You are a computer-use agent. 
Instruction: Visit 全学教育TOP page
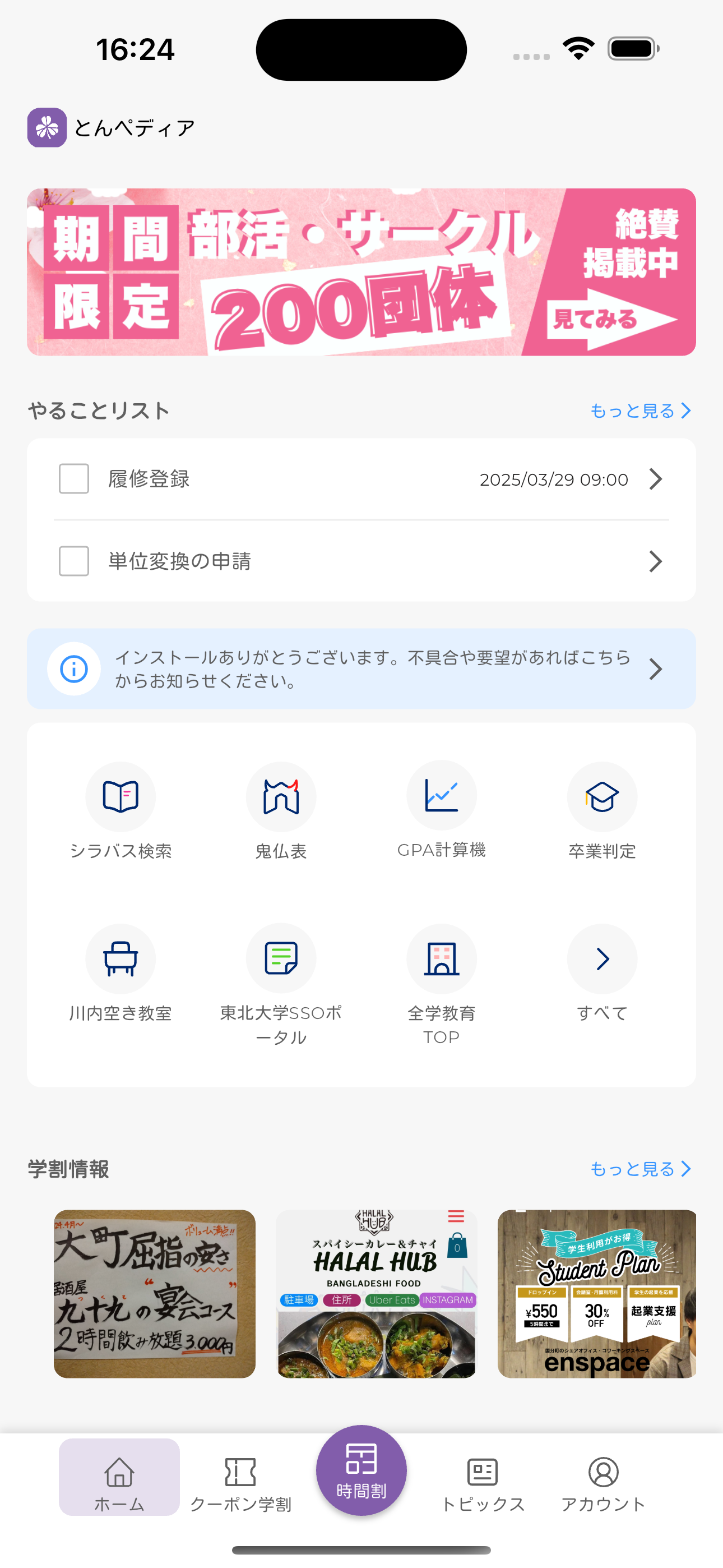pyautogui.click(x=441, y=974)
